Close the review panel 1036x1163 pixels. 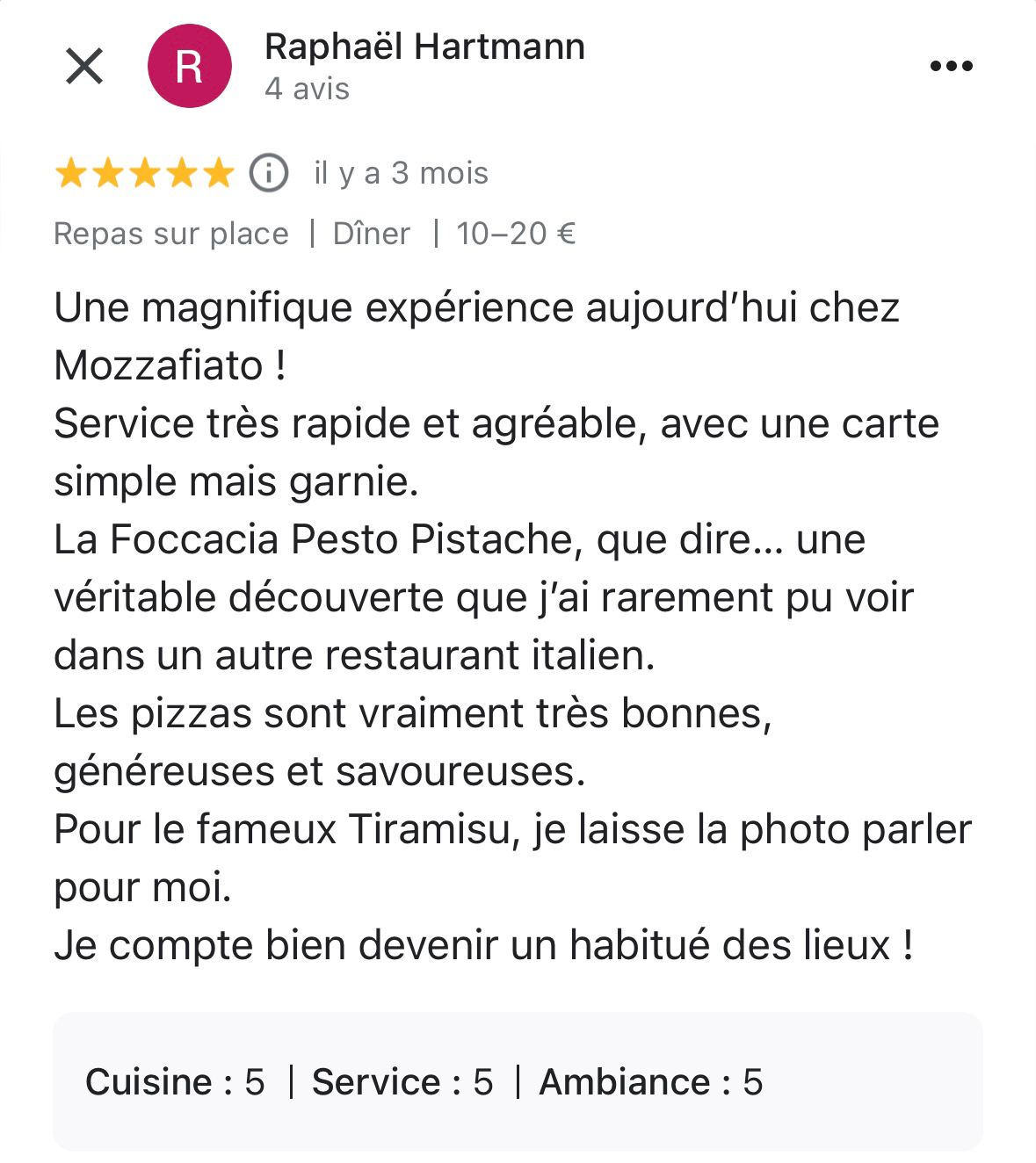[x=84, y=65]
